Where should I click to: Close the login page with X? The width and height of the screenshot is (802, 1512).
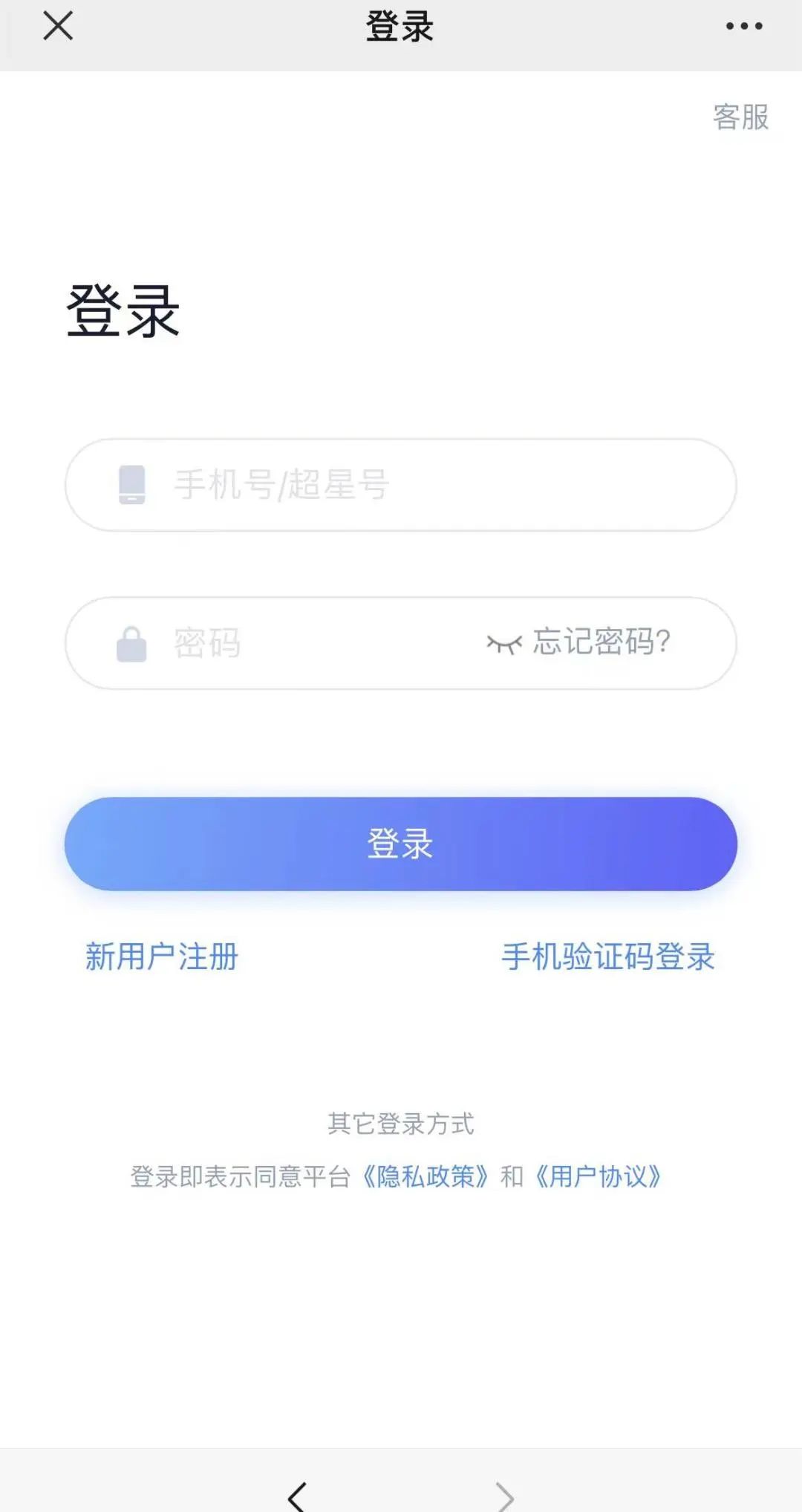58,26
